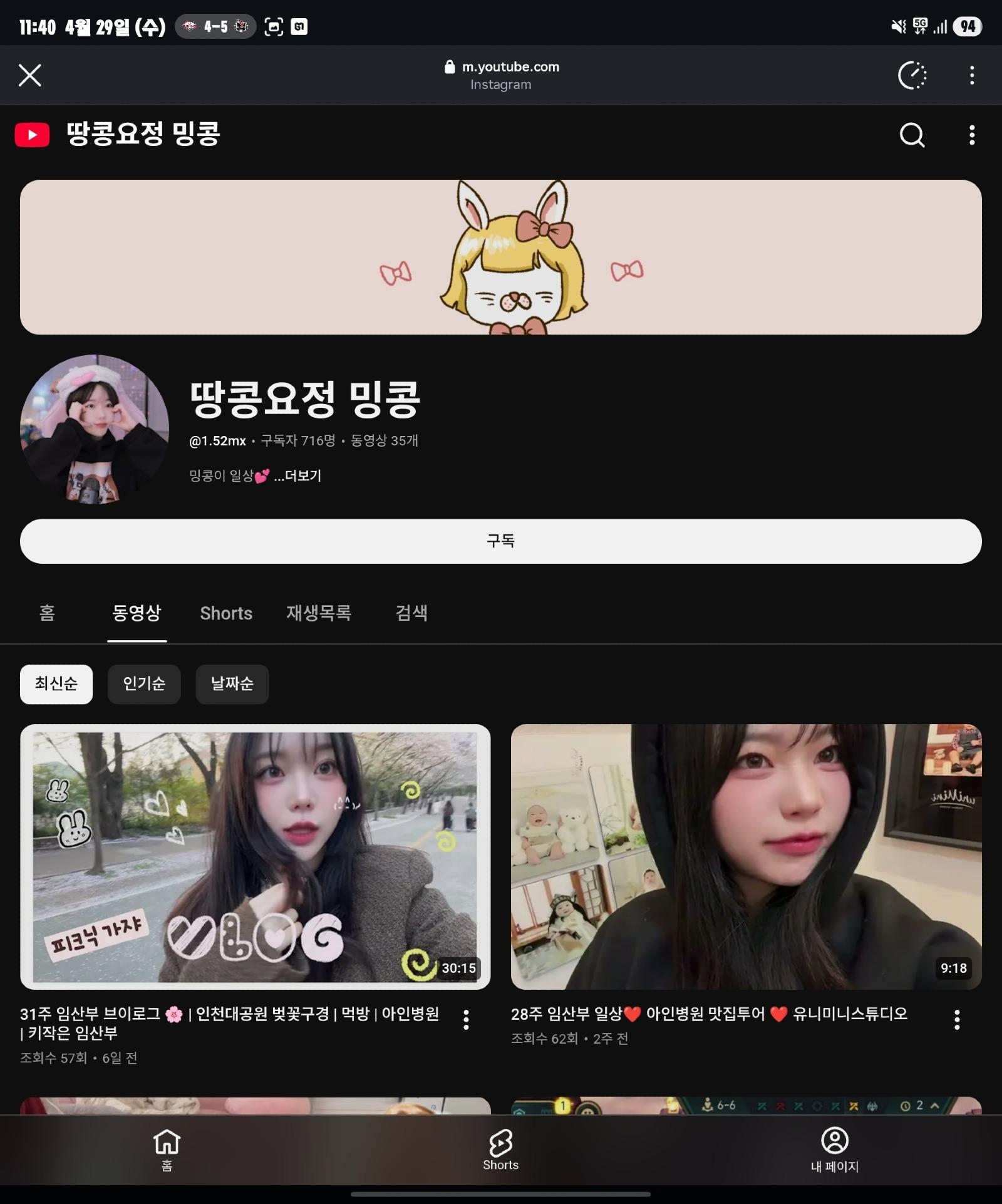Select the 최신순 sort chip
The image size is (1002, 1204).
pyautogui.click(x=56, y=684)
